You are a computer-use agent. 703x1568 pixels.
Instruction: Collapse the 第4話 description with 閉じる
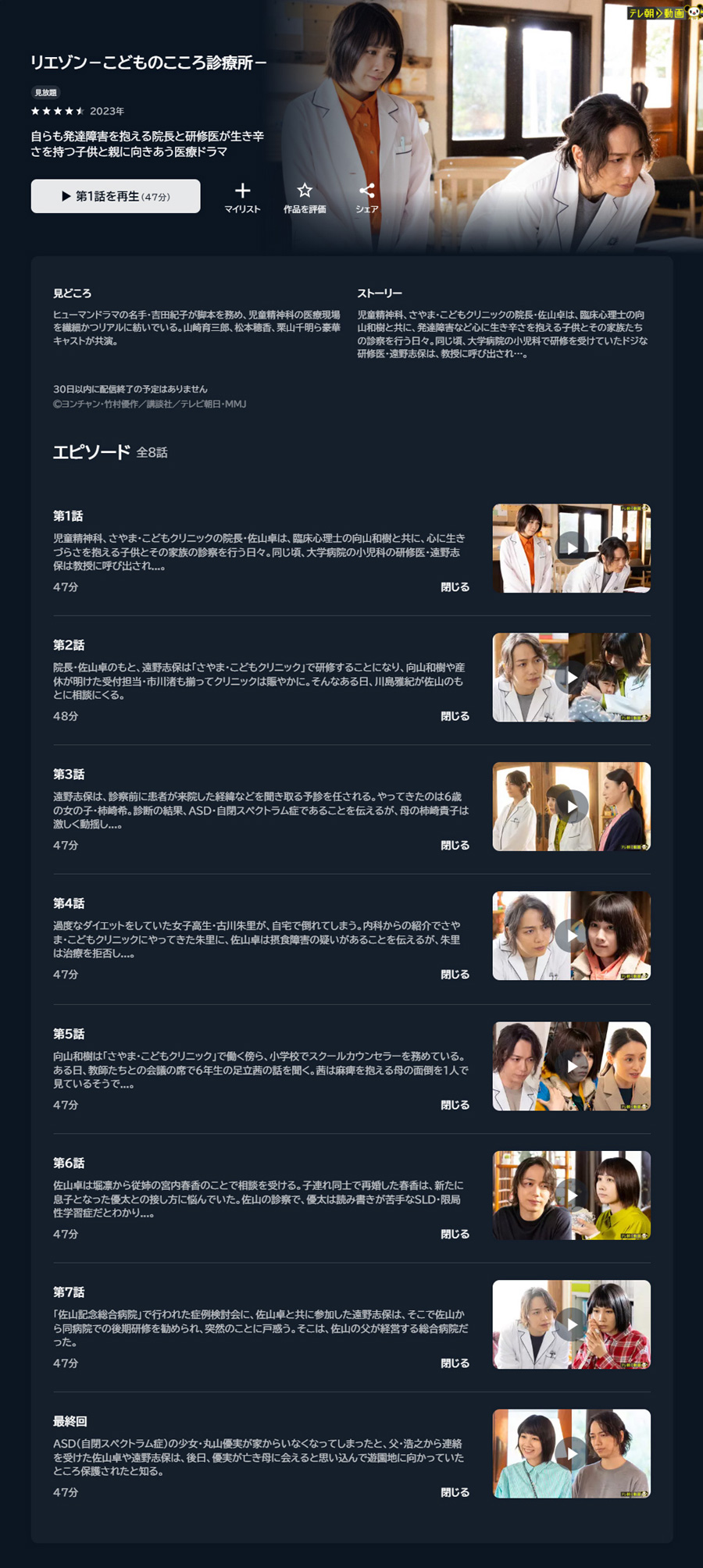coord(455,975)
